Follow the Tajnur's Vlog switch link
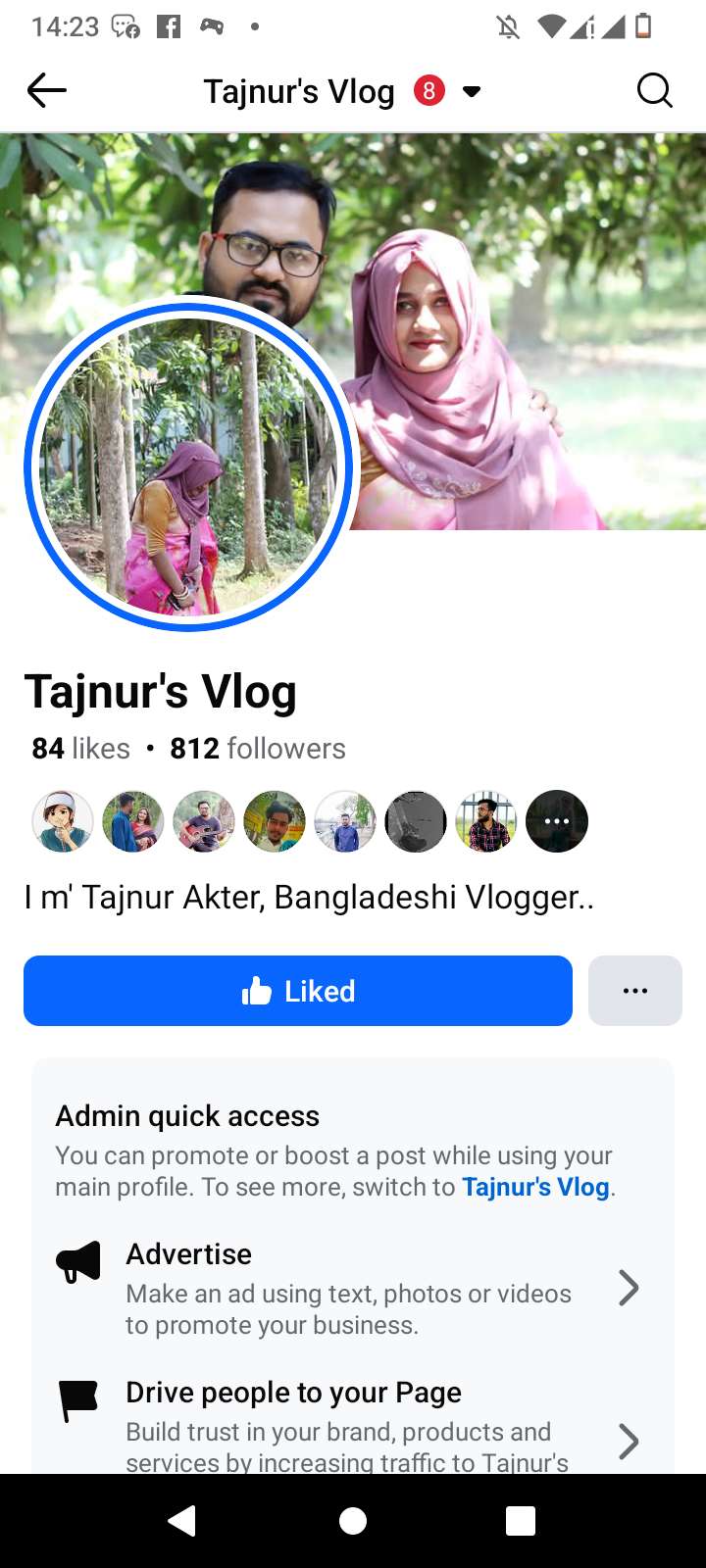Screen dimensions: 706x1568 [535, 1187]
